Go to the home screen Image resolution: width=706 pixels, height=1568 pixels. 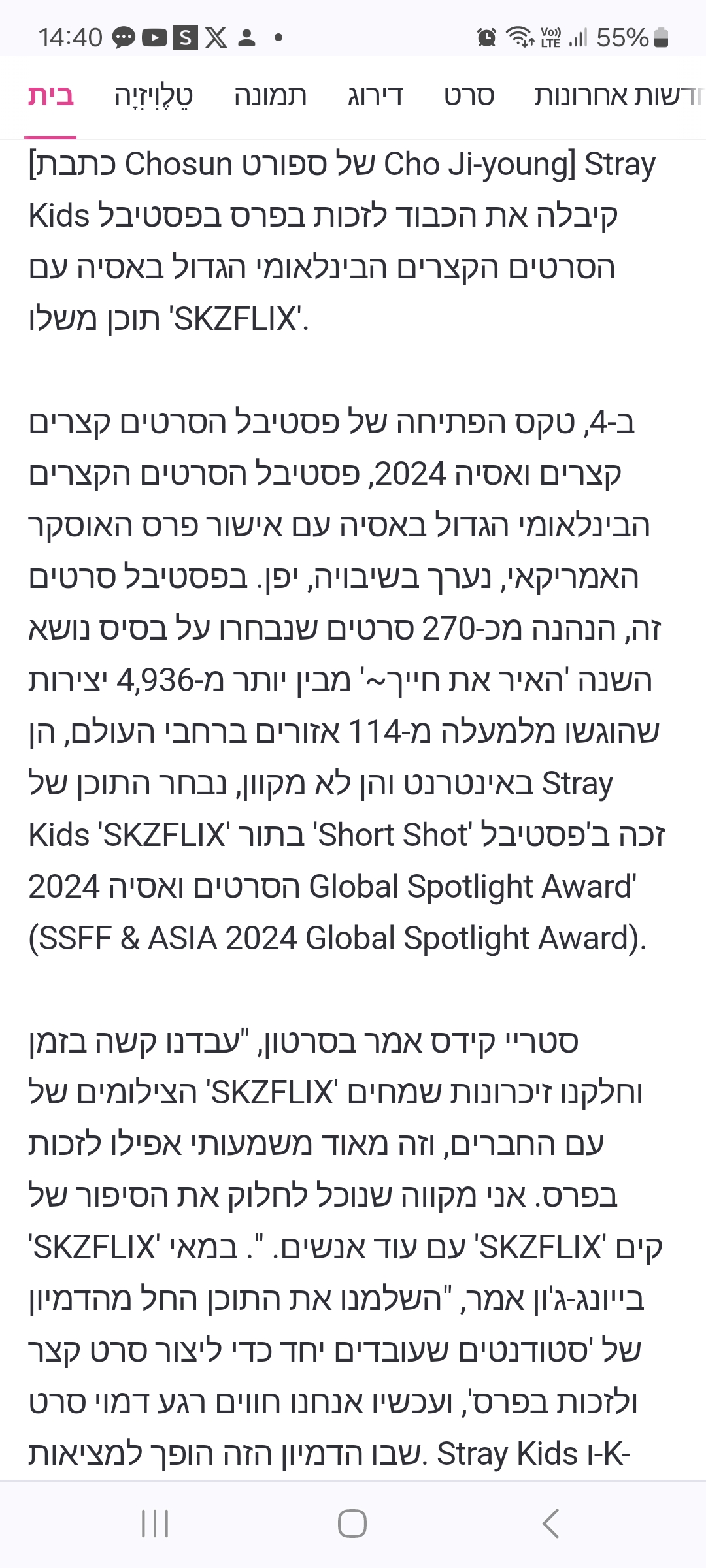pos(352,1524)
